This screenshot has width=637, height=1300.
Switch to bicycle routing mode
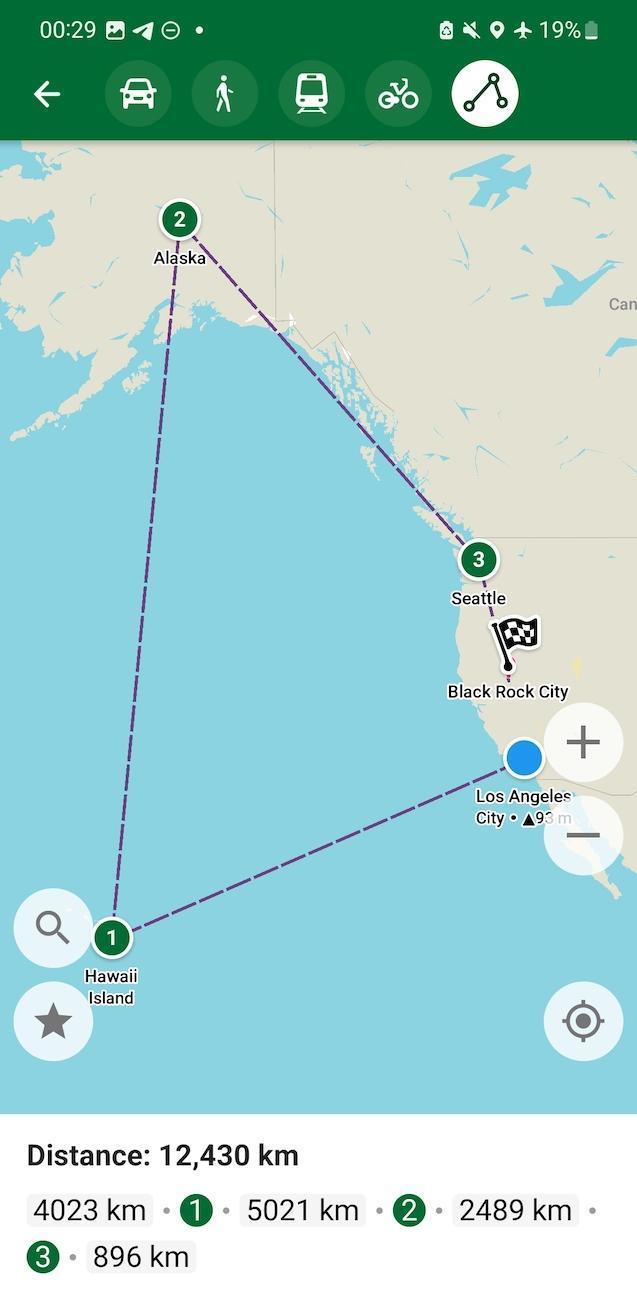click(398, 94)
